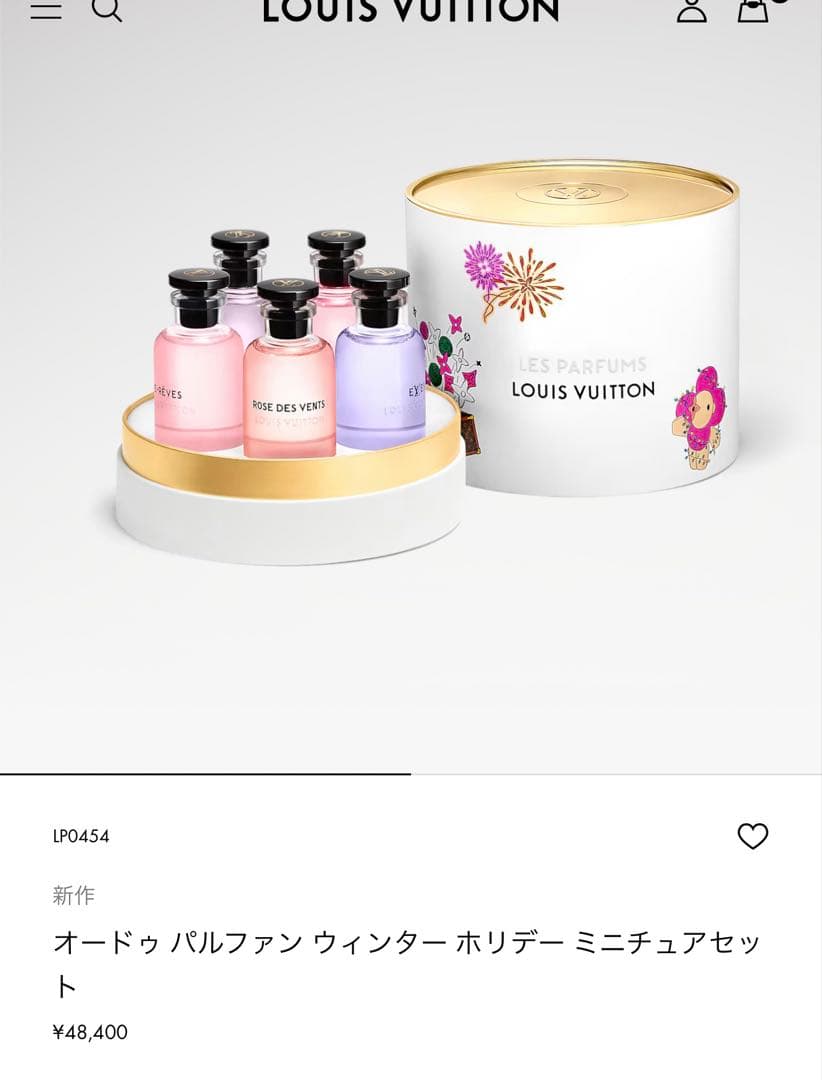Add the miniature set to wishlist

(752, 836)
